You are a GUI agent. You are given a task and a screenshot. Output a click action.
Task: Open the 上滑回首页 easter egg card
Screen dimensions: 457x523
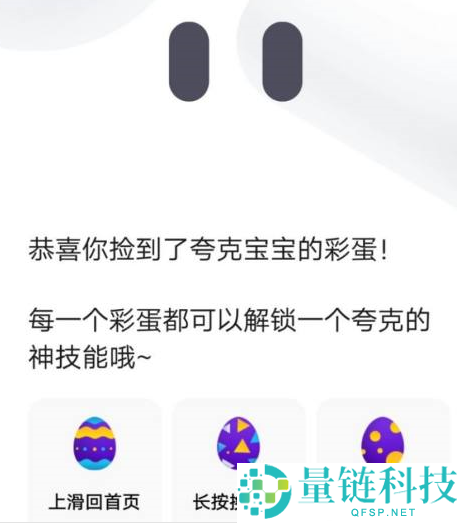(95, 460)
